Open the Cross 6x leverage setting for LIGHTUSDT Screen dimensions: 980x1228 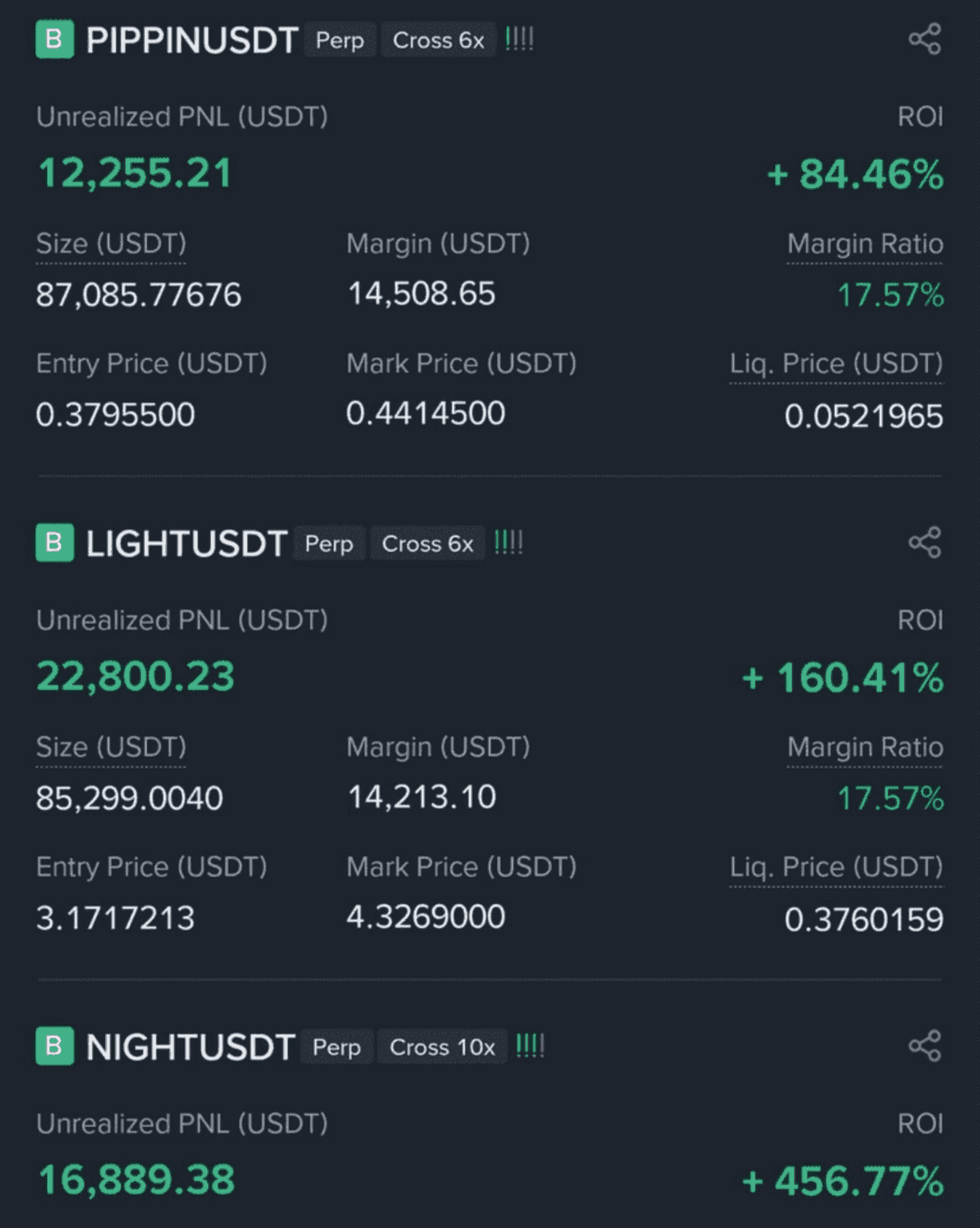click(427, 545)
